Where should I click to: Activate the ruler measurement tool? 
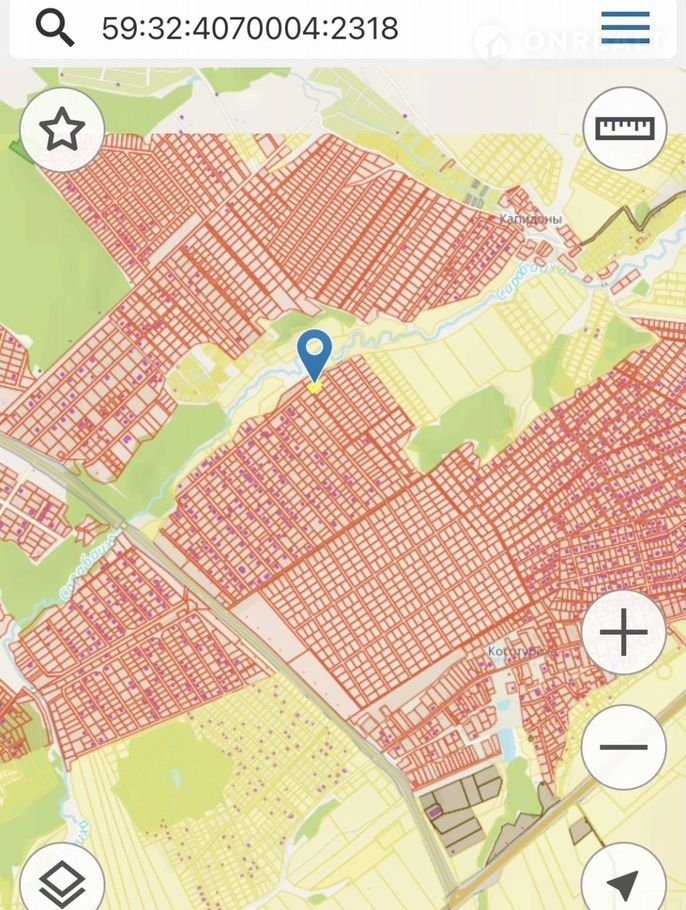tap(624, 129)
